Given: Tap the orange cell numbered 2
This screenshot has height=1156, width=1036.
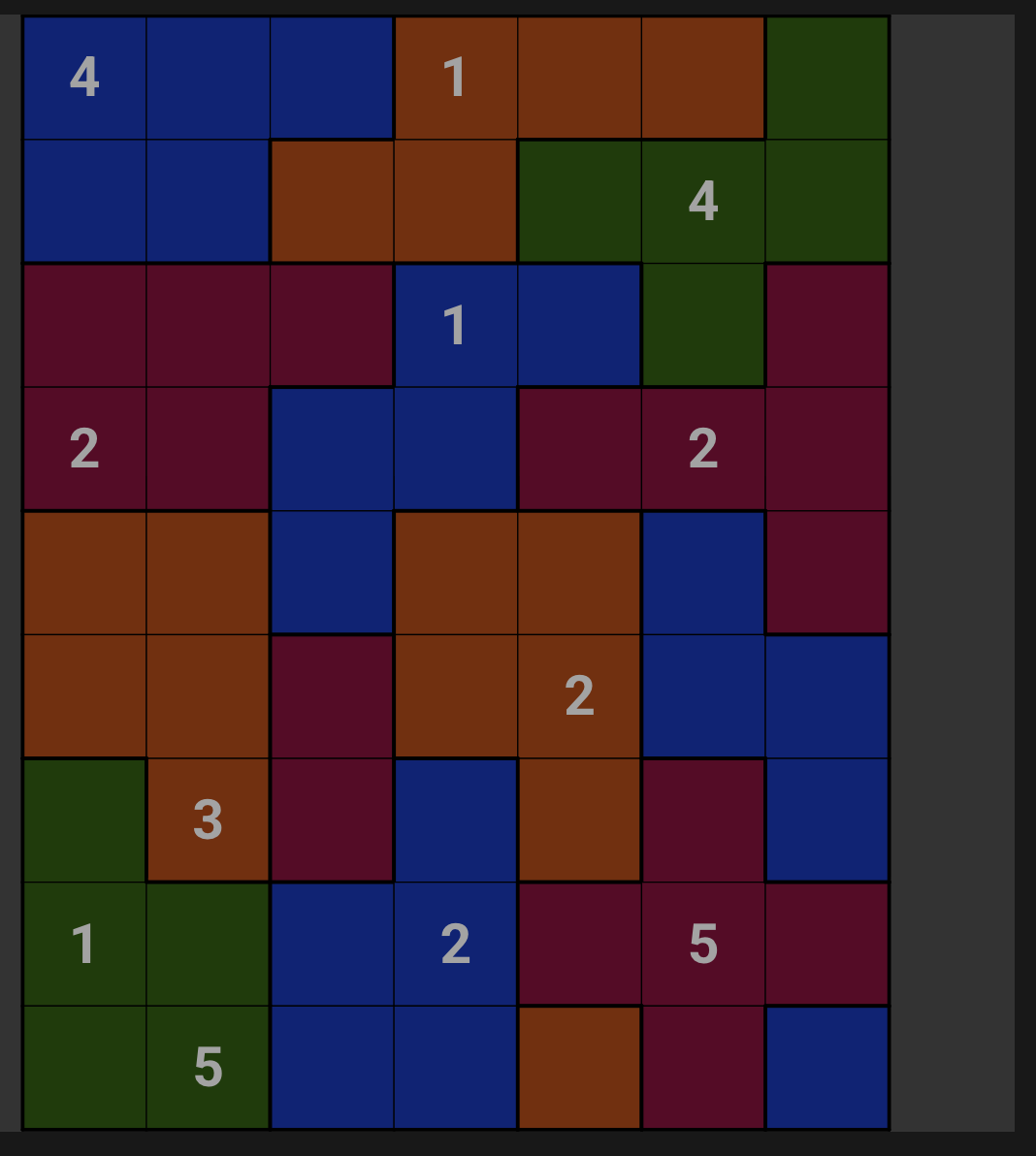Looking at the screenshot, I should coord(579,696).
